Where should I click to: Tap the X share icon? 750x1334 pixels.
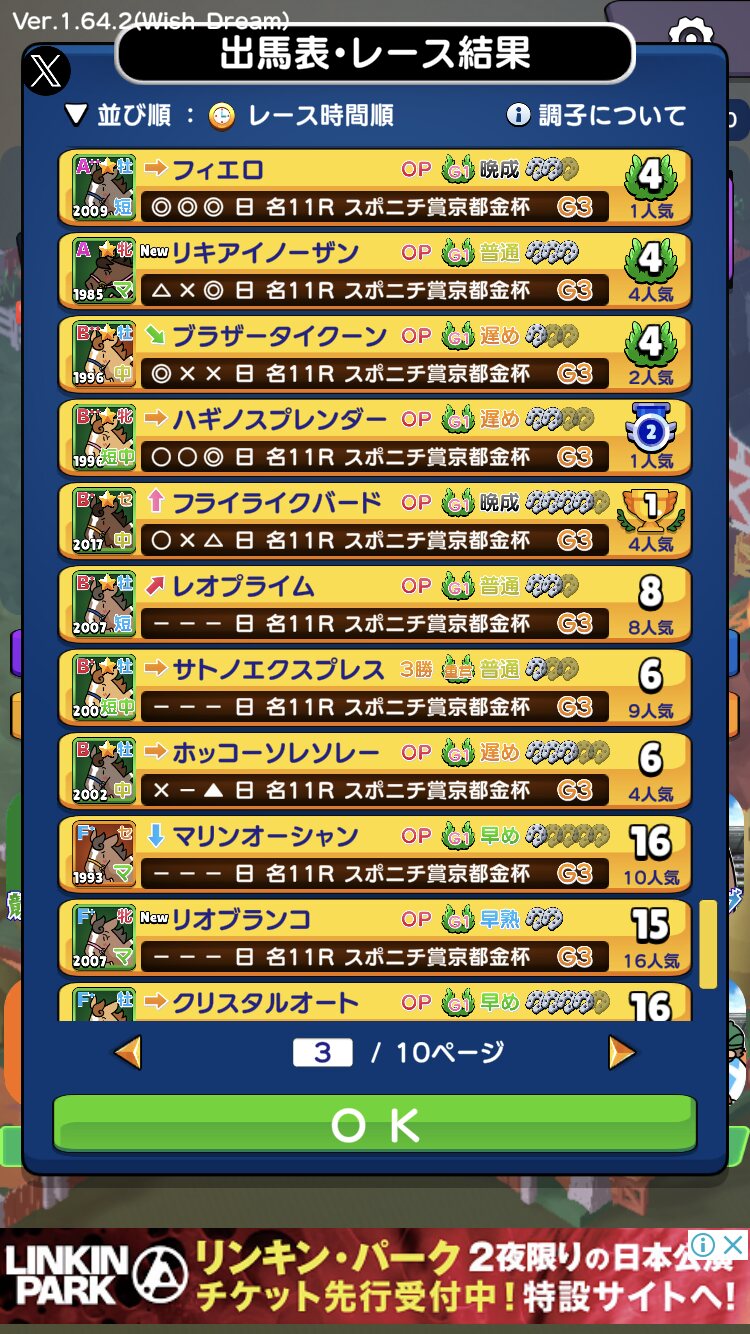click(x=46, y=71)
